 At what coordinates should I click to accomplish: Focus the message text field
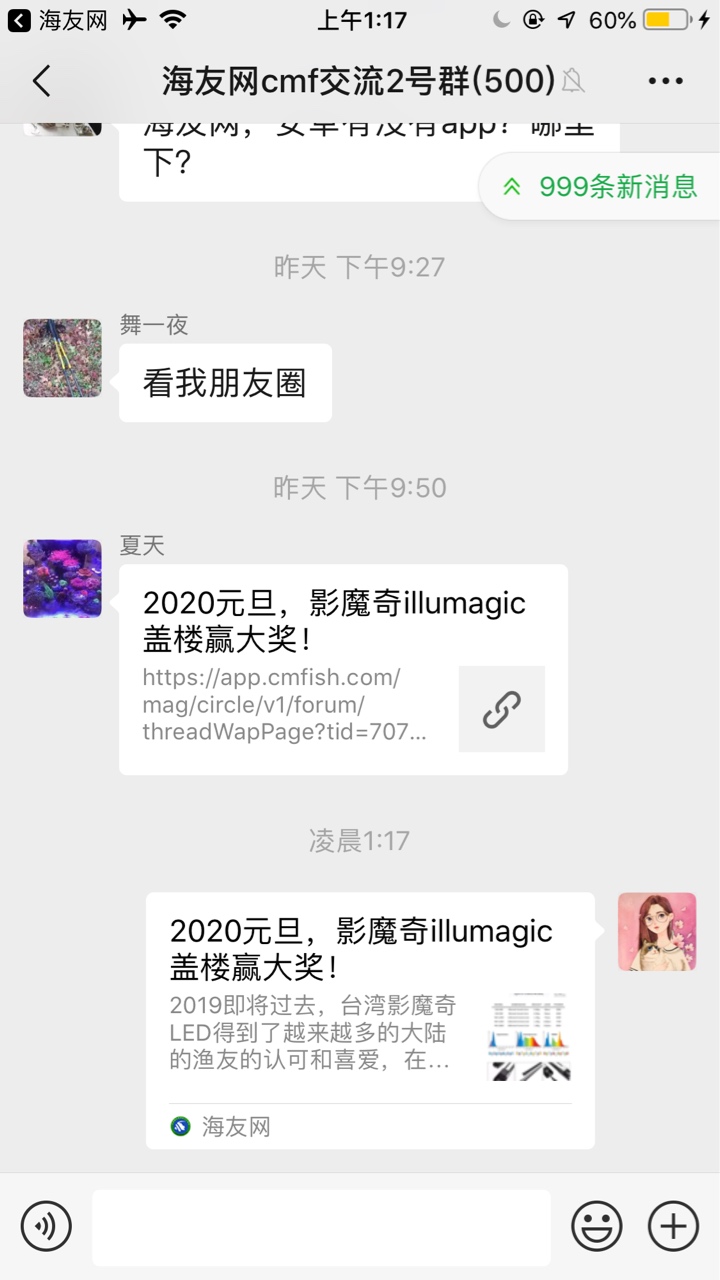(x=321, y=1227)
